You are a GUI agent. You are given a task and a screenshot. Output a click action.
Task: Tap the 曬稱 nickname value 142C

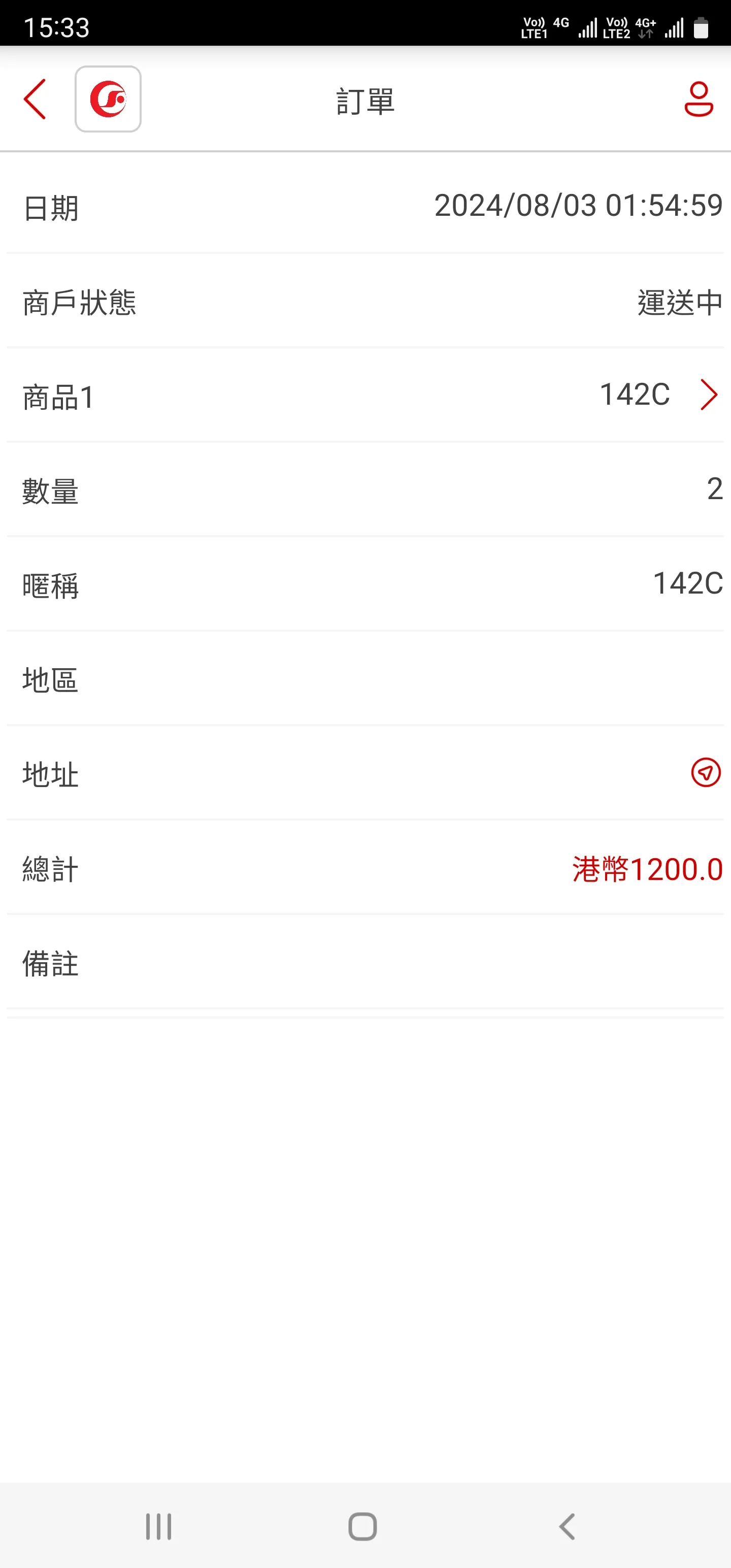click(687, 584)
